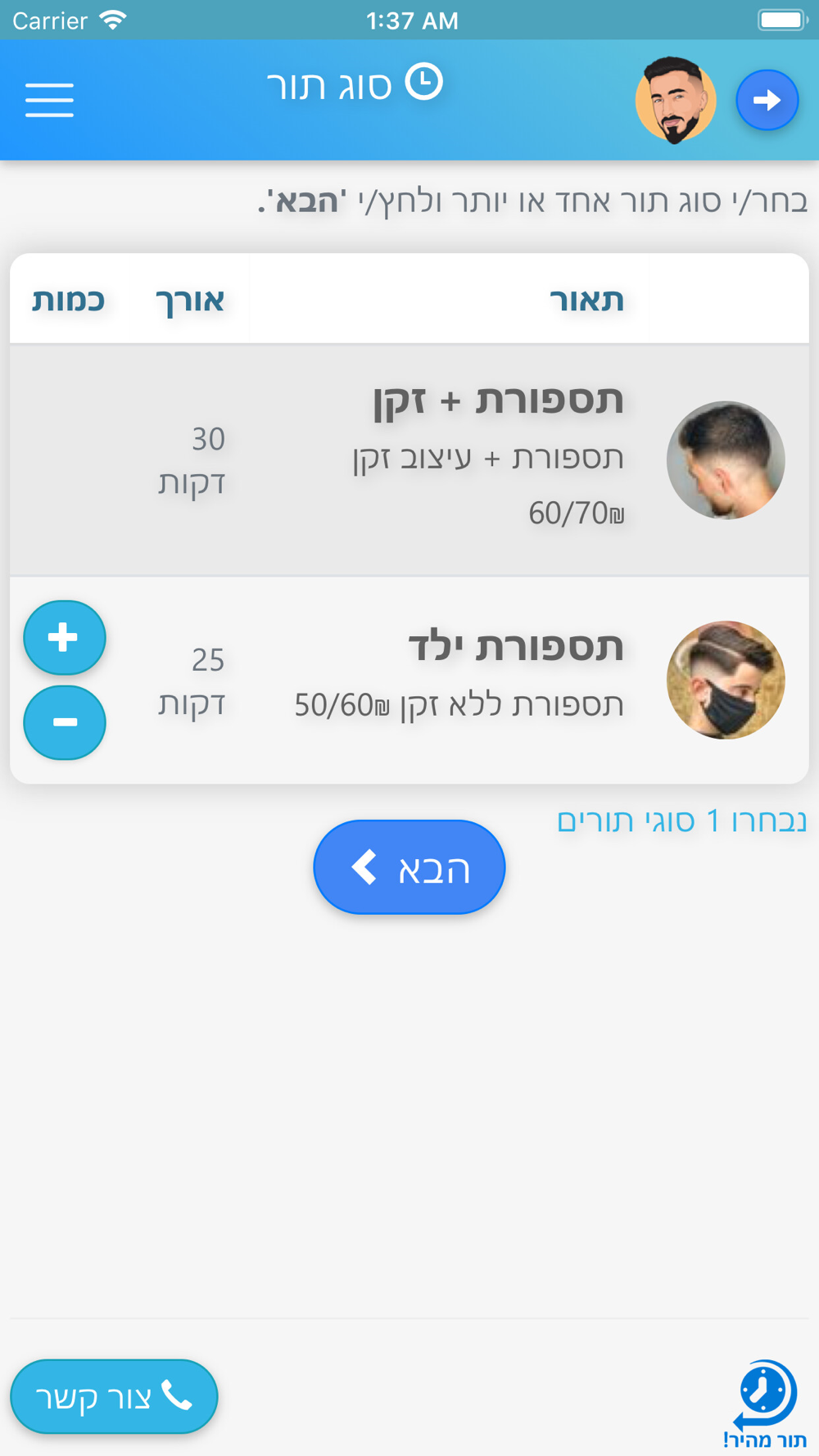The height and width of the screenshot is (1456, 819).
Task: Tap the blue arrow button in header
Action: click(767, 100)
